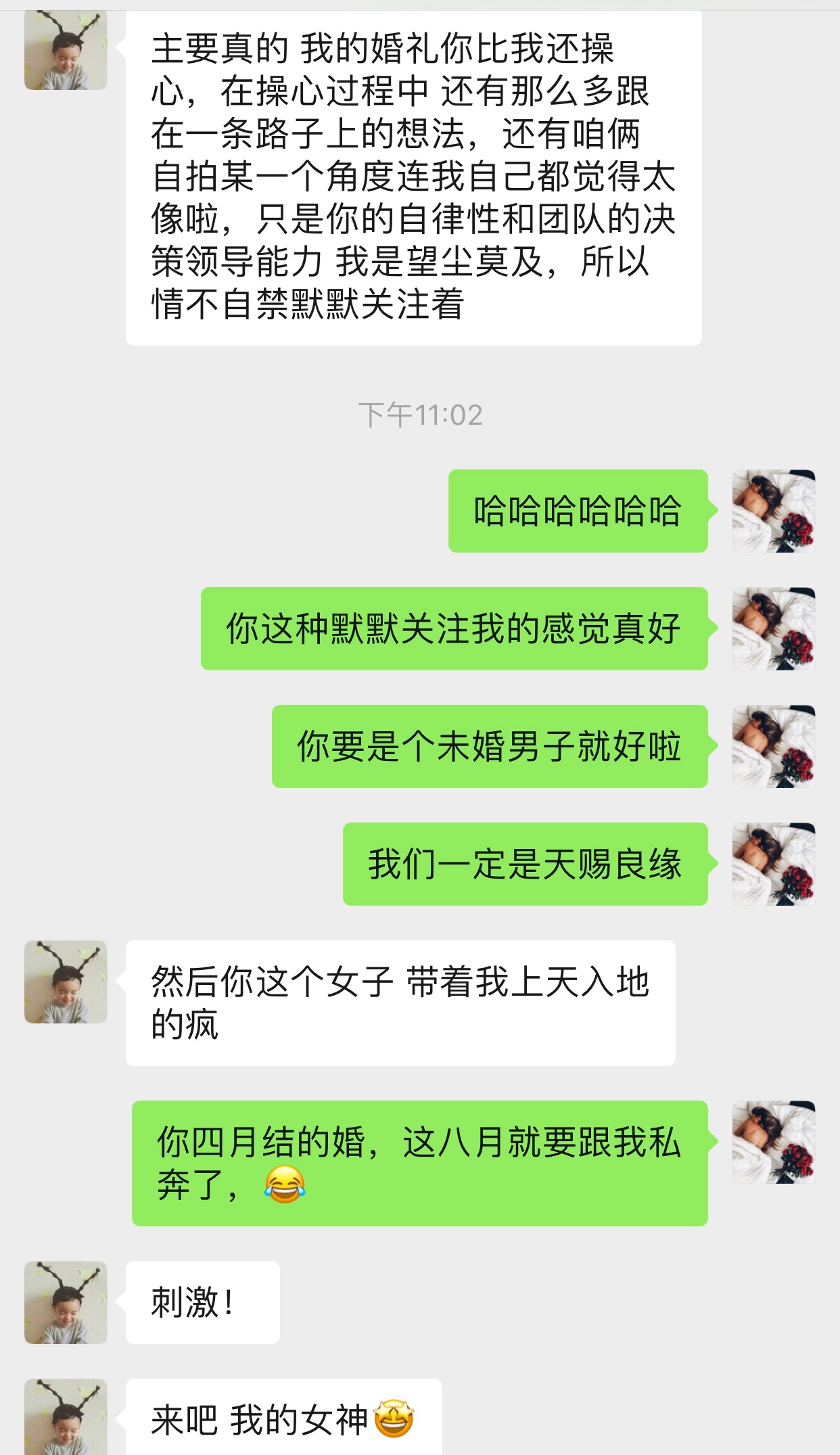This screenshot has height=1455, width=840.
Task: Open avatar beside '我们一定是天赐良缘' message
Action: coord(774,864)
